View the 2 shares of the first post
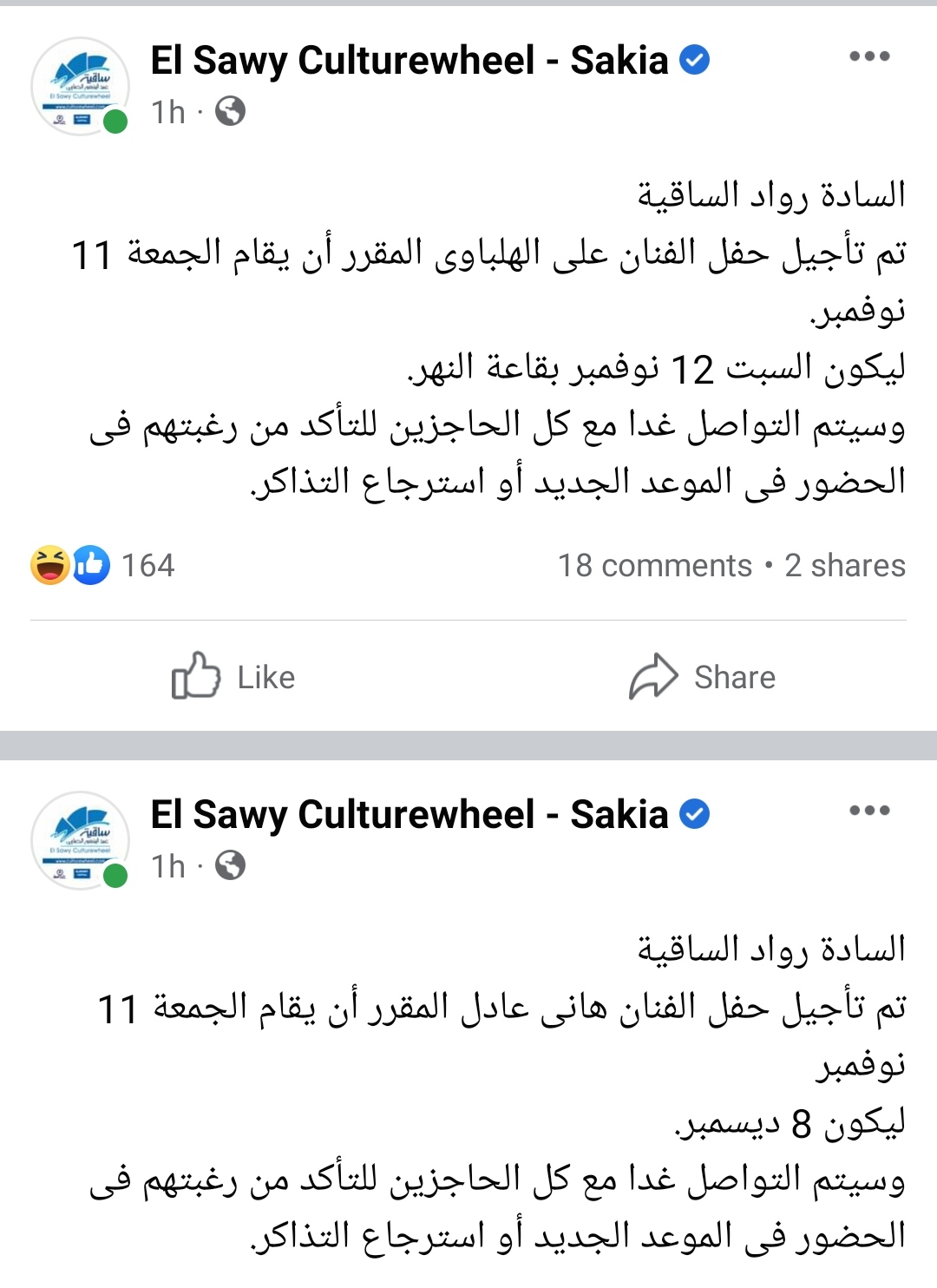The image size is (937, 1288). (x=844, y=566)
